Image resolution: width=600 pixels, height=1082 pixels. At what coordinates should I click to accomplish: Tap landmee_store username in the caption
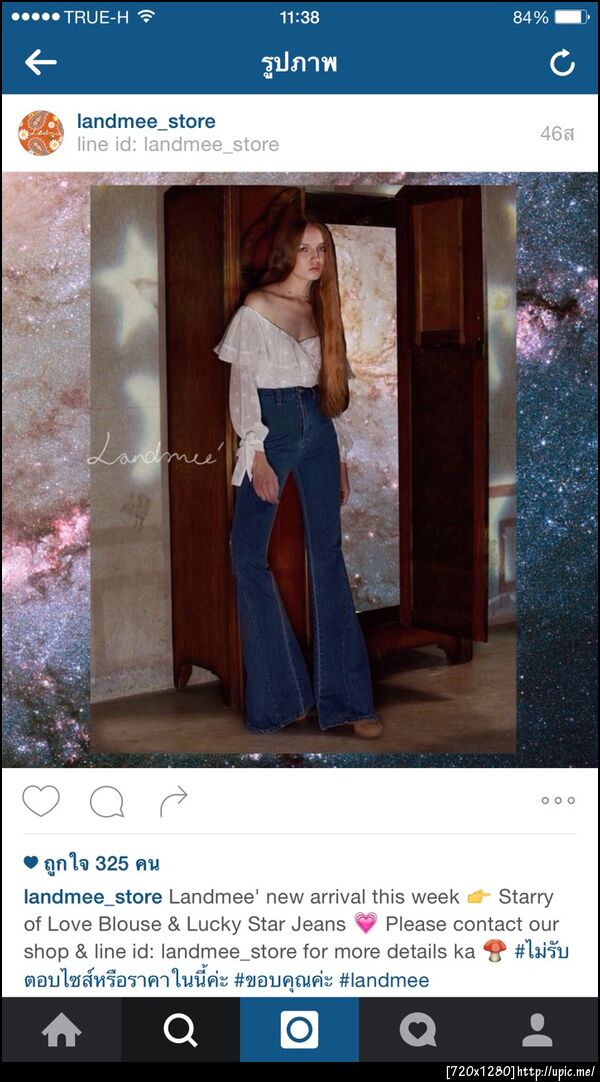[x=94, y=897]
